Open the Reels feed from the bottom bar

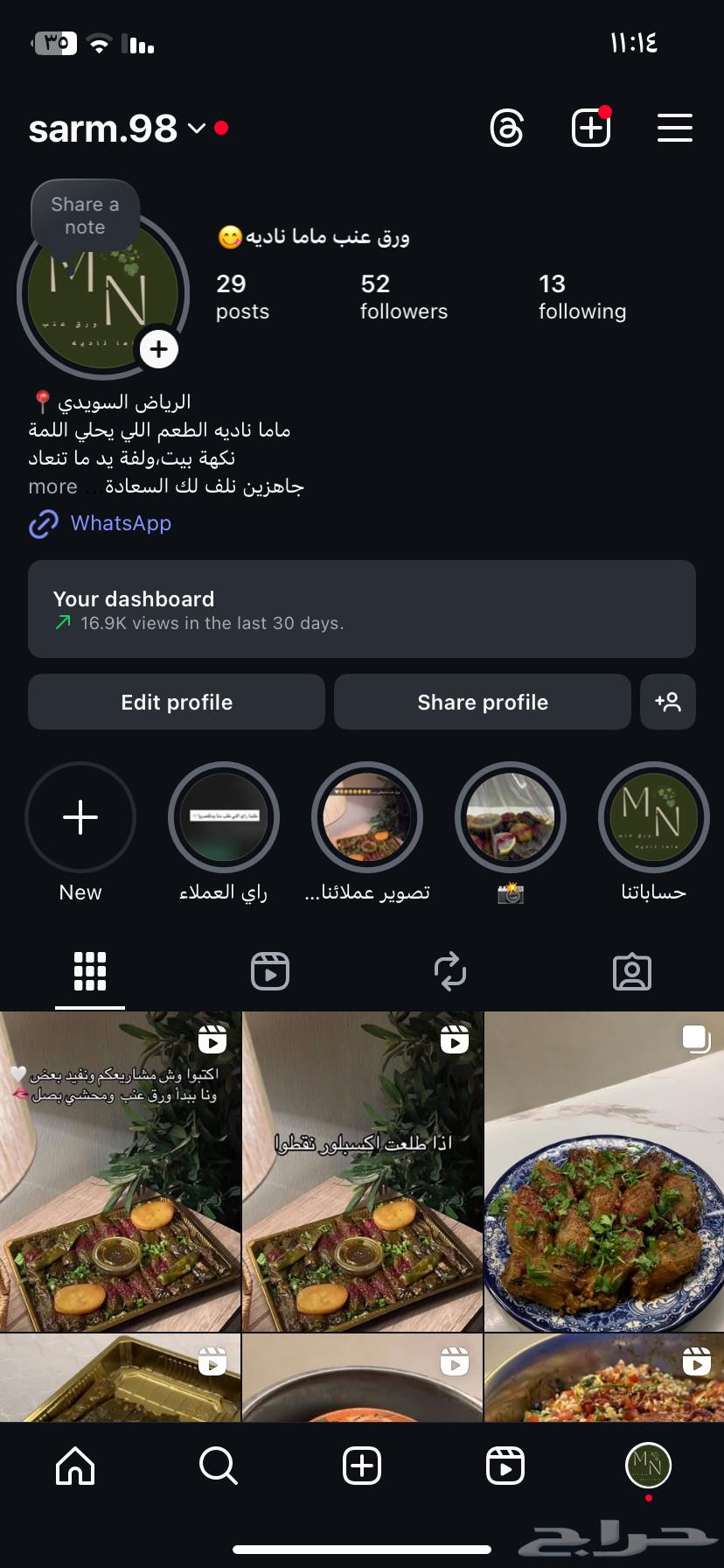[x=505, y=1466]
